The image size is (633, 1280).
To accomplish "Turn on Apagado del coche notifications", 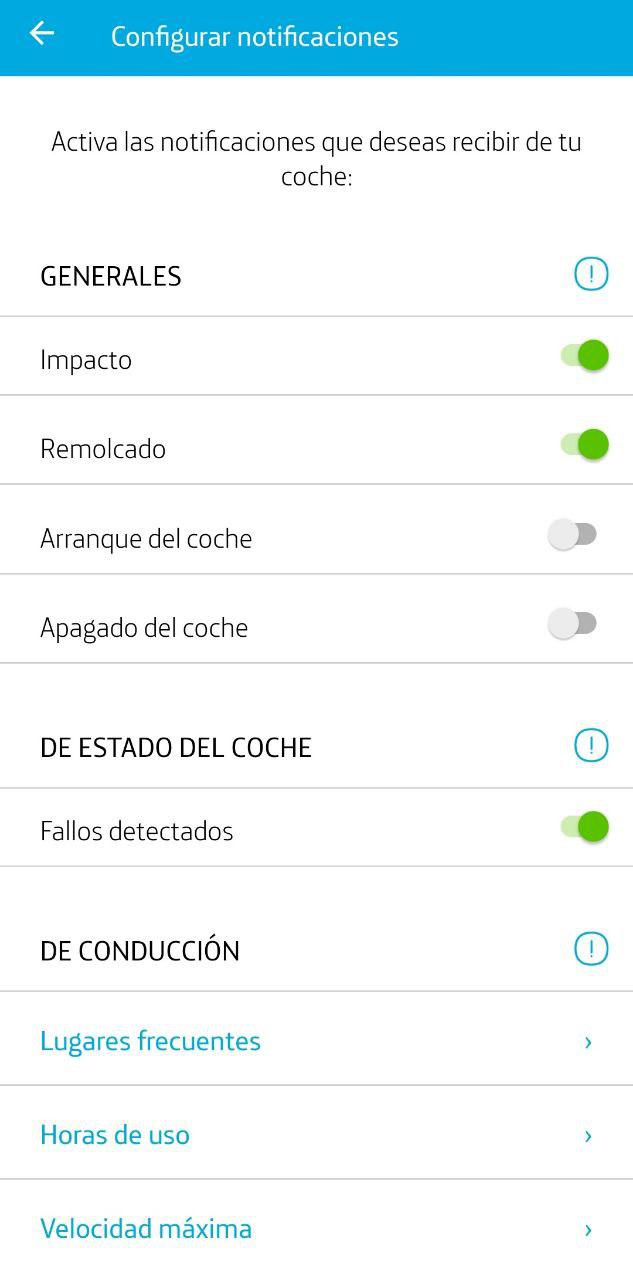I will 573,625.
